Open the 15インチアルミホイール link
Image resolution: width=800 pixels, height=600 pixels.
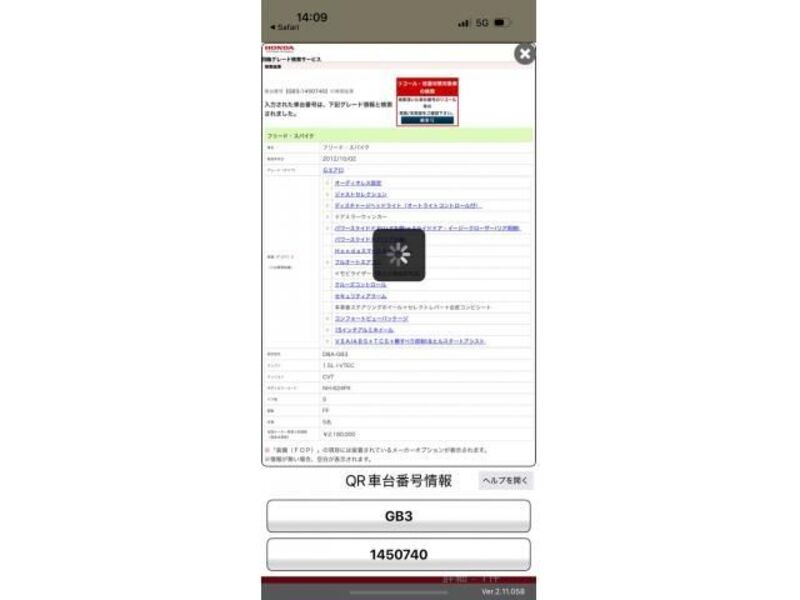tap(364, 329)
